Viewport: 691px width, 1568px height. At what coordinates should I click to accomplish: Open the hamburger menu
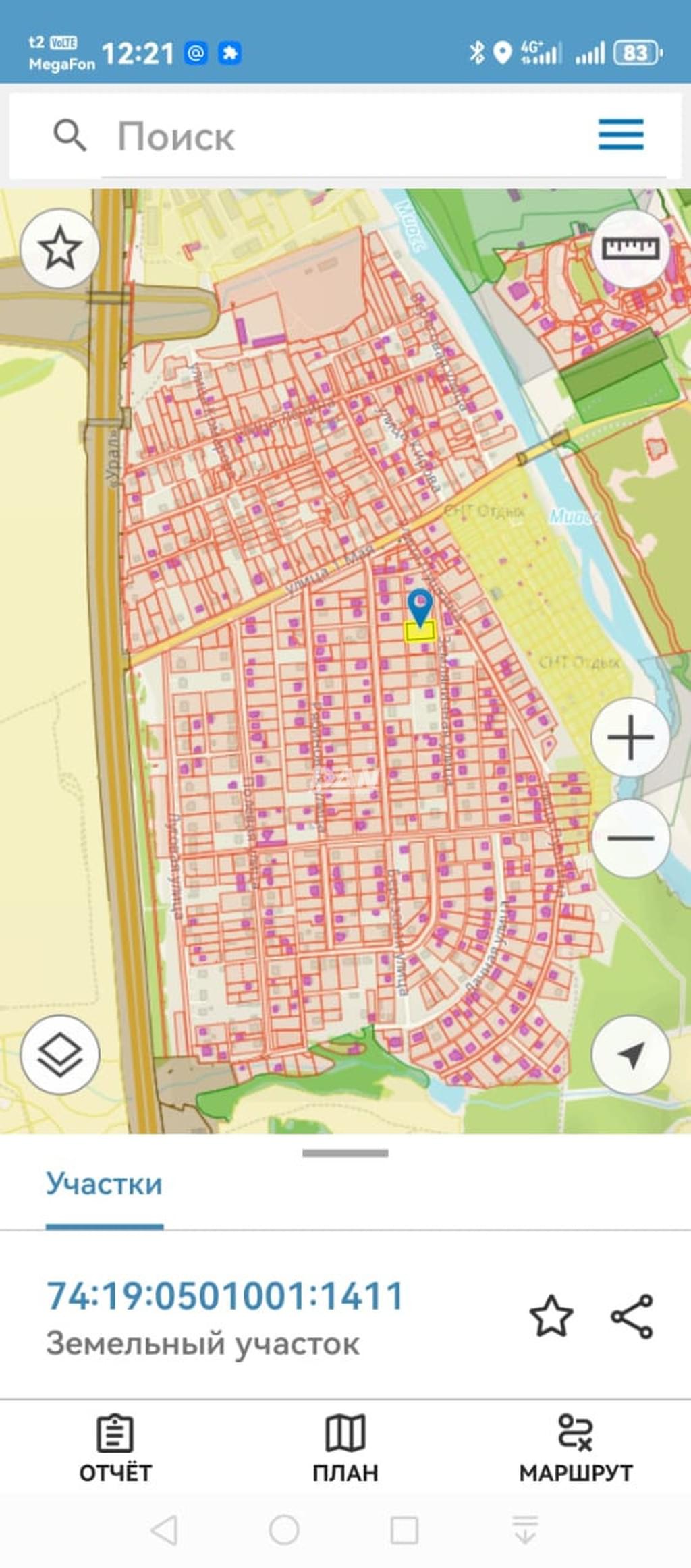coord(621,134)
